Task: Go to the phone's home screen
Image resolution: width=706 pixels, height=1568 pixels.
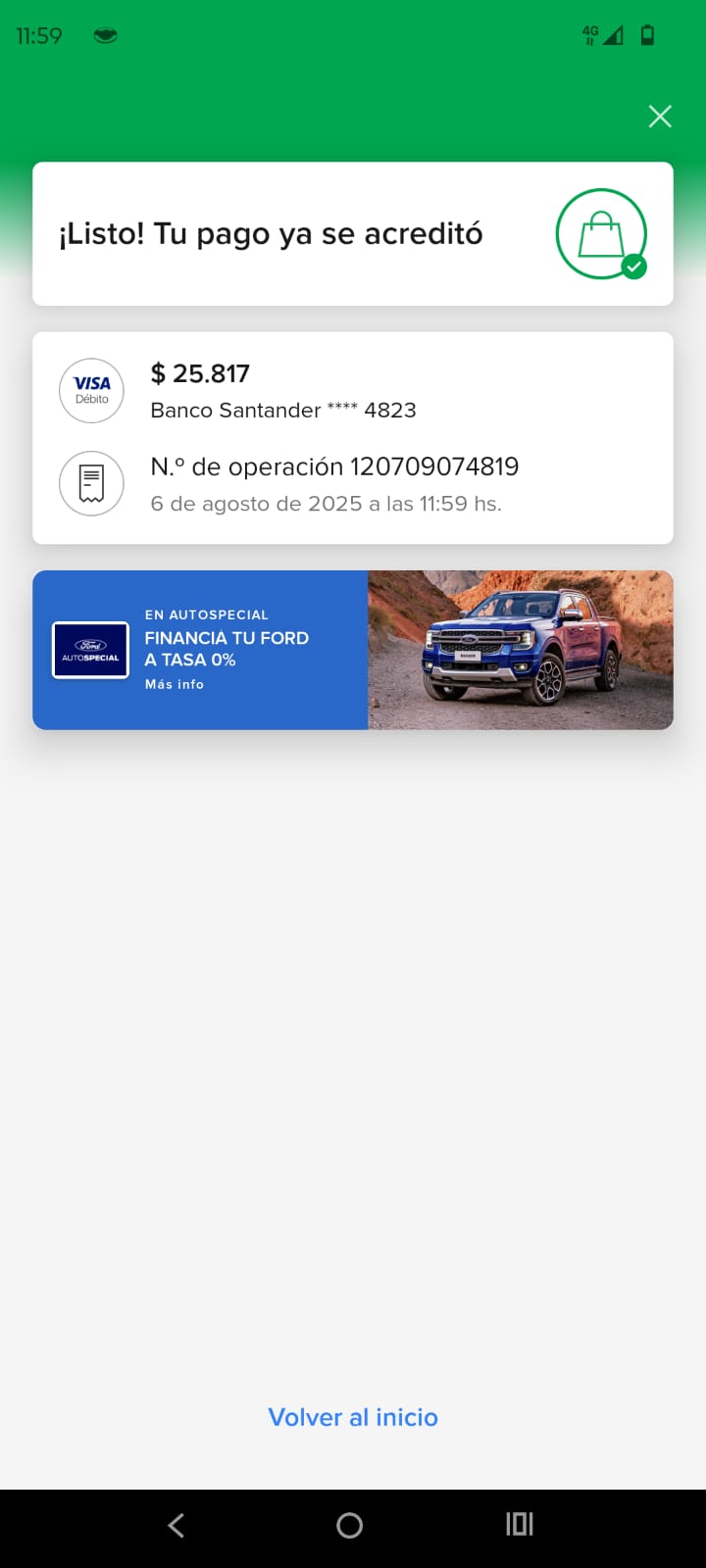Action: tap(350, 1525)
